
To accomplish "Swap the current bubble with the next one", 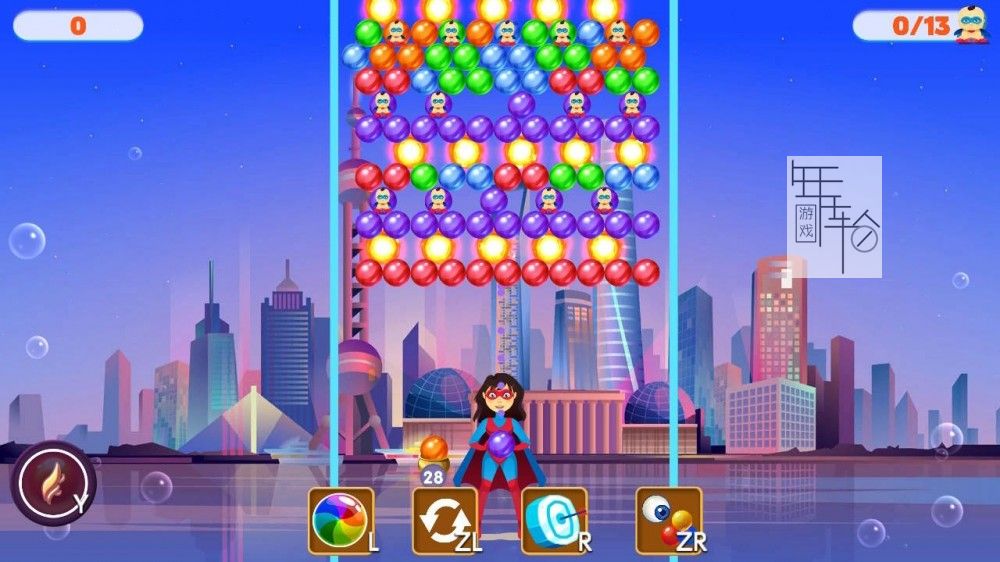I will click(x=444, y=520).
